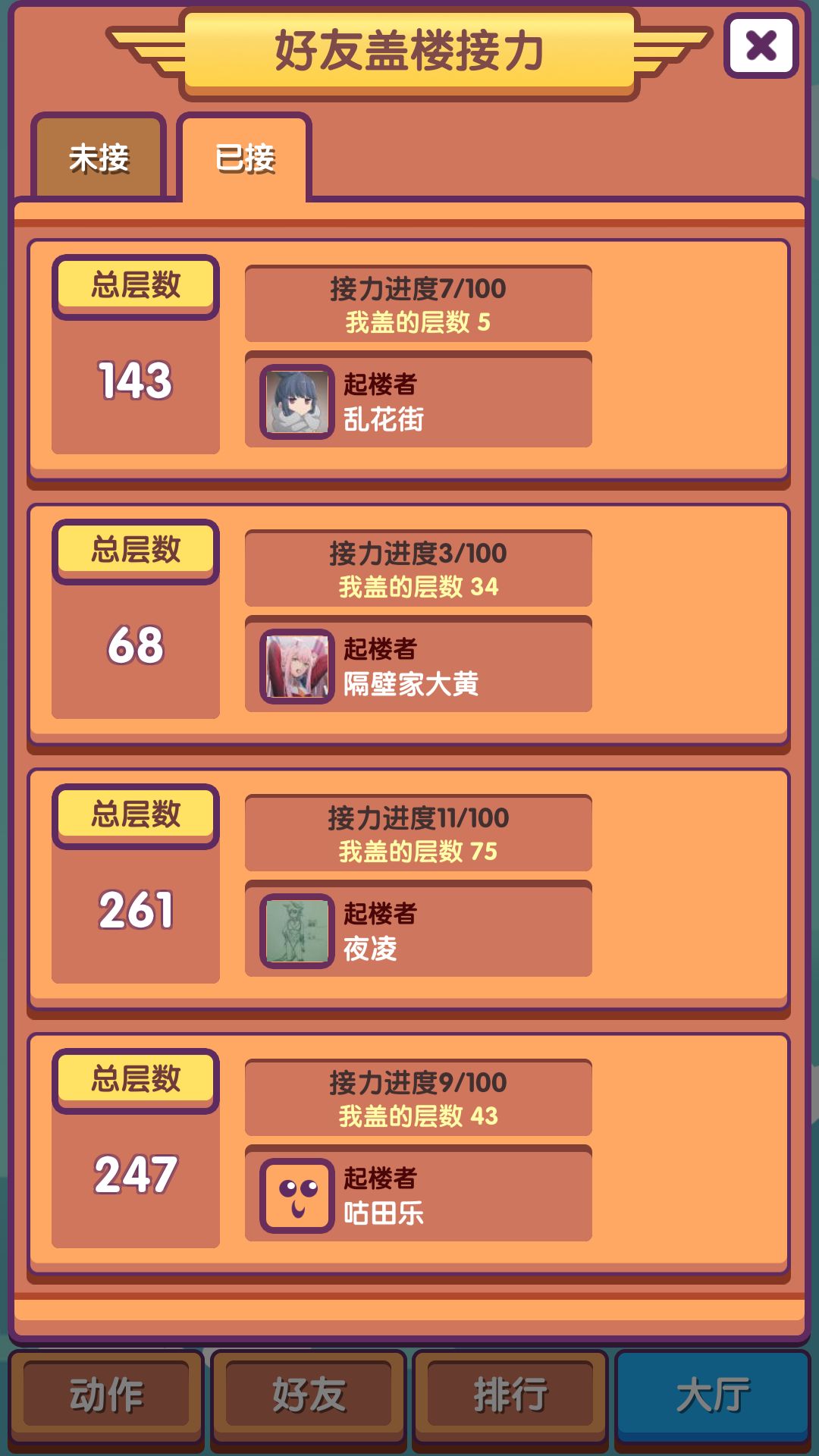The width and height of the screenshot is (819, 1456).
Task: Click 我盖的层数 34 text
Action: pos(419,586)
